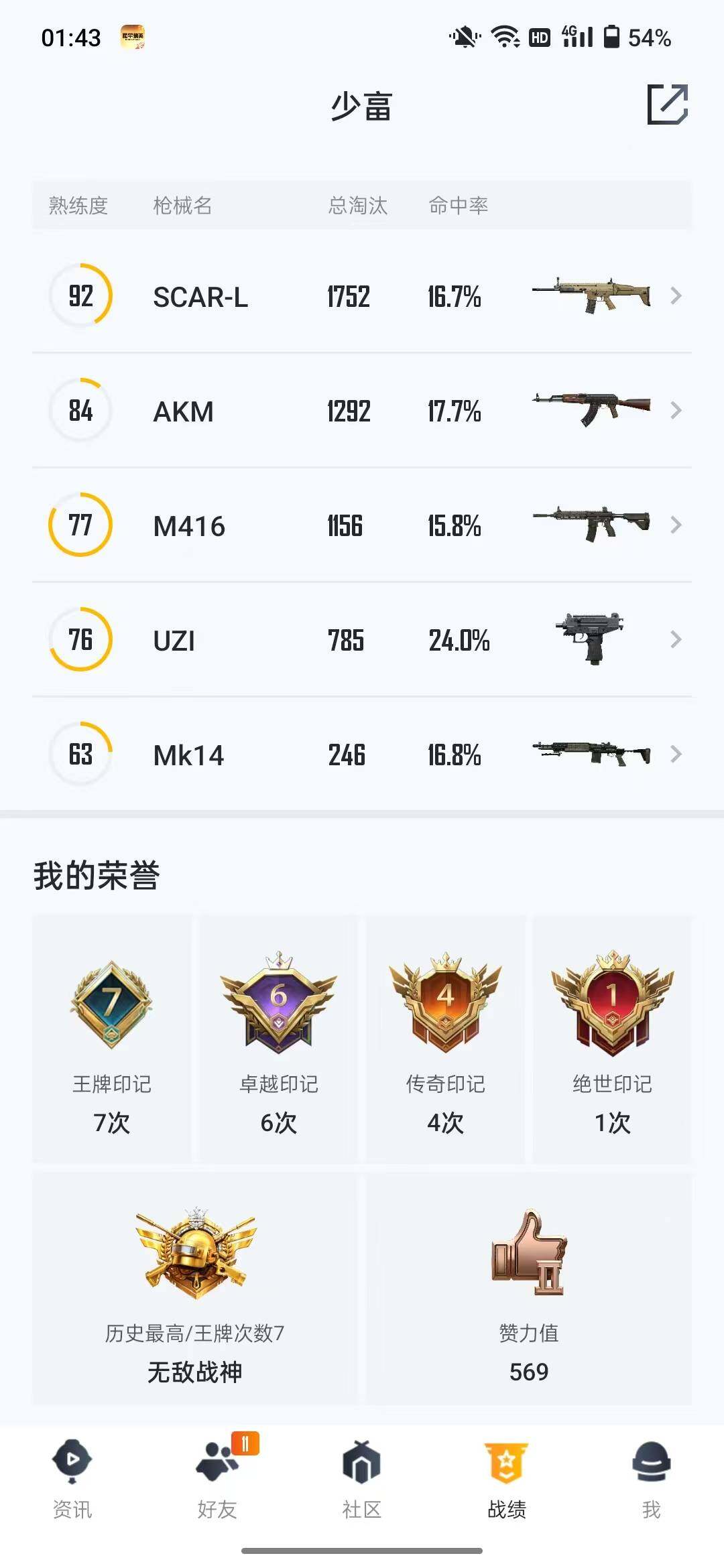Expand SCAR-L weapon details via chevron
The width and height of the screenshot is (724, 1568).
(676, 296)
